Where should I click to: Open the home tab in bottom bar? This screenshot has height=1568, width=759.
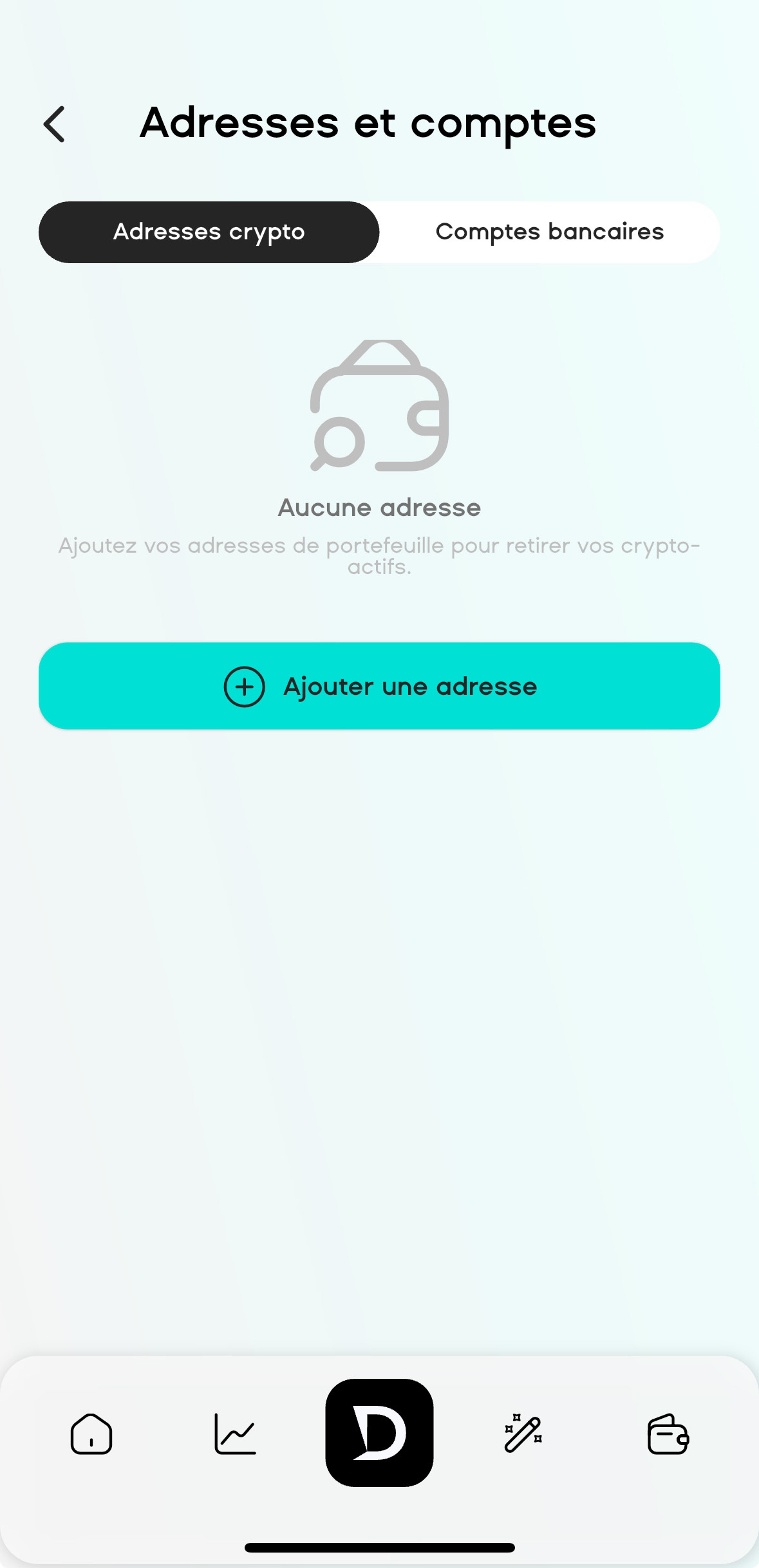pyautogui.click(x=91, y=1434)
